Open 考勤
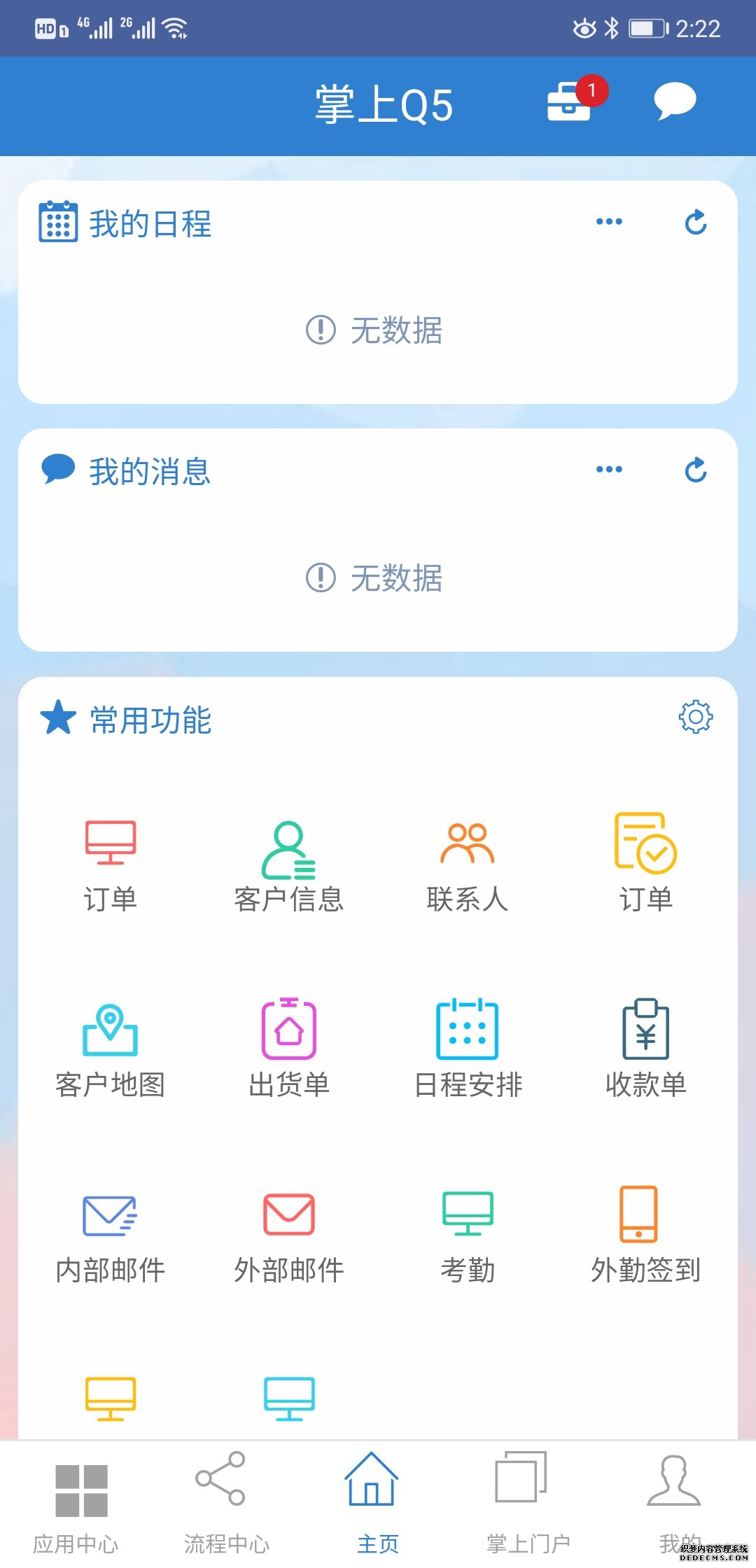The height and width of the screenshot is (1568, 756). click(x=467, y=1238)
